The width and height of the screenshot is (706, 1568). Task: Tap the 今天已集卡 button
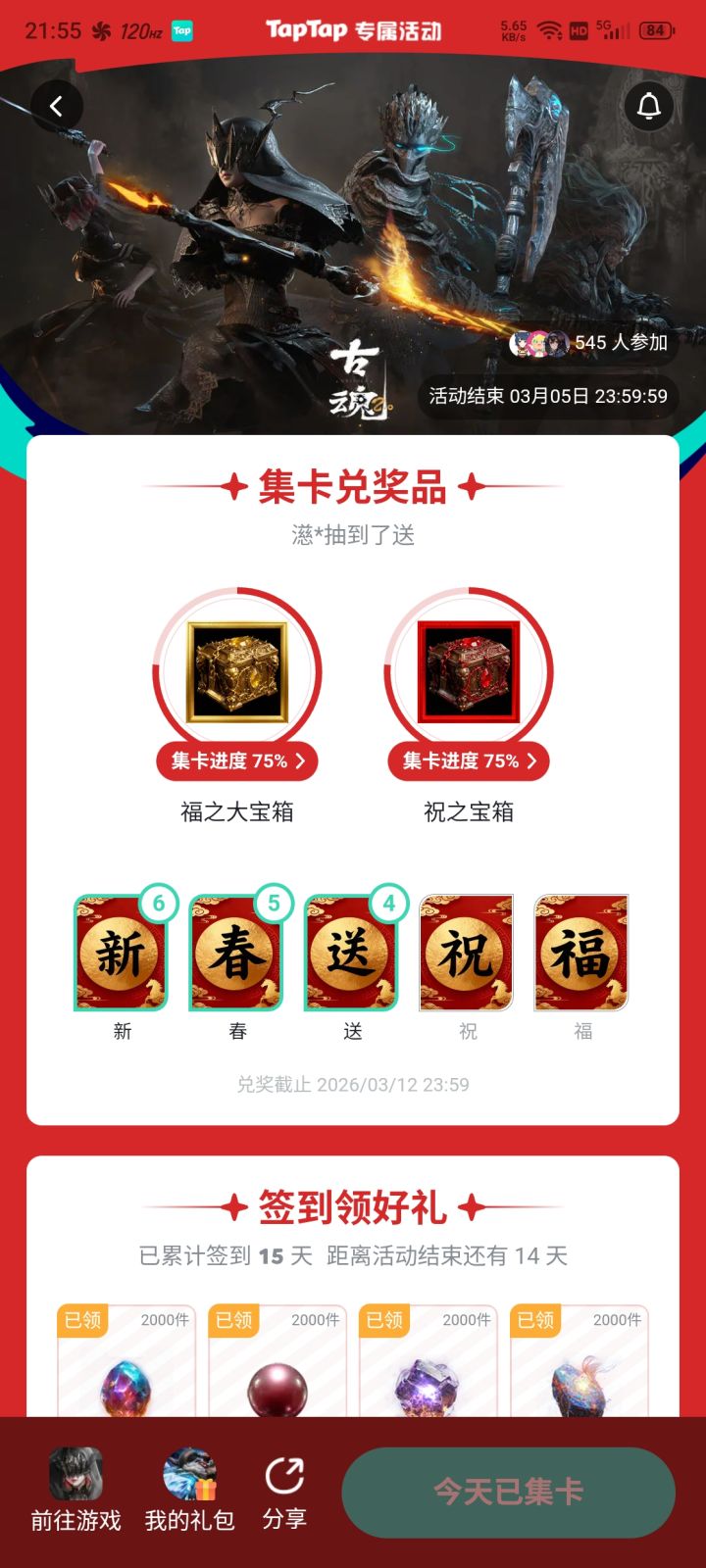coord(508,1492)
